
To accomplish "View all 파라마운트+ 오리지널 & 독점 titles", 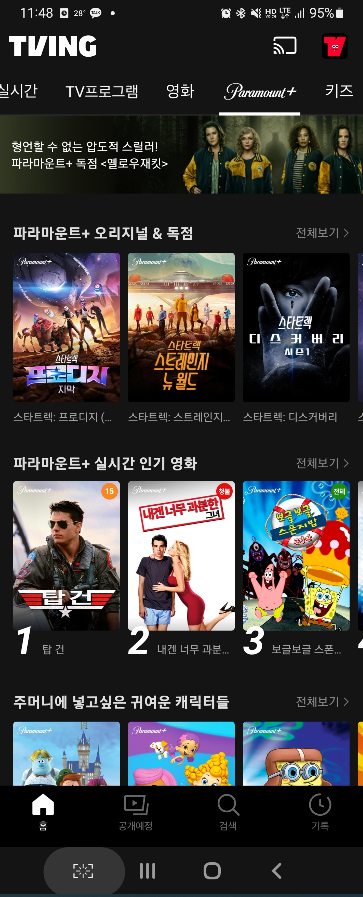I will [322, 233].
